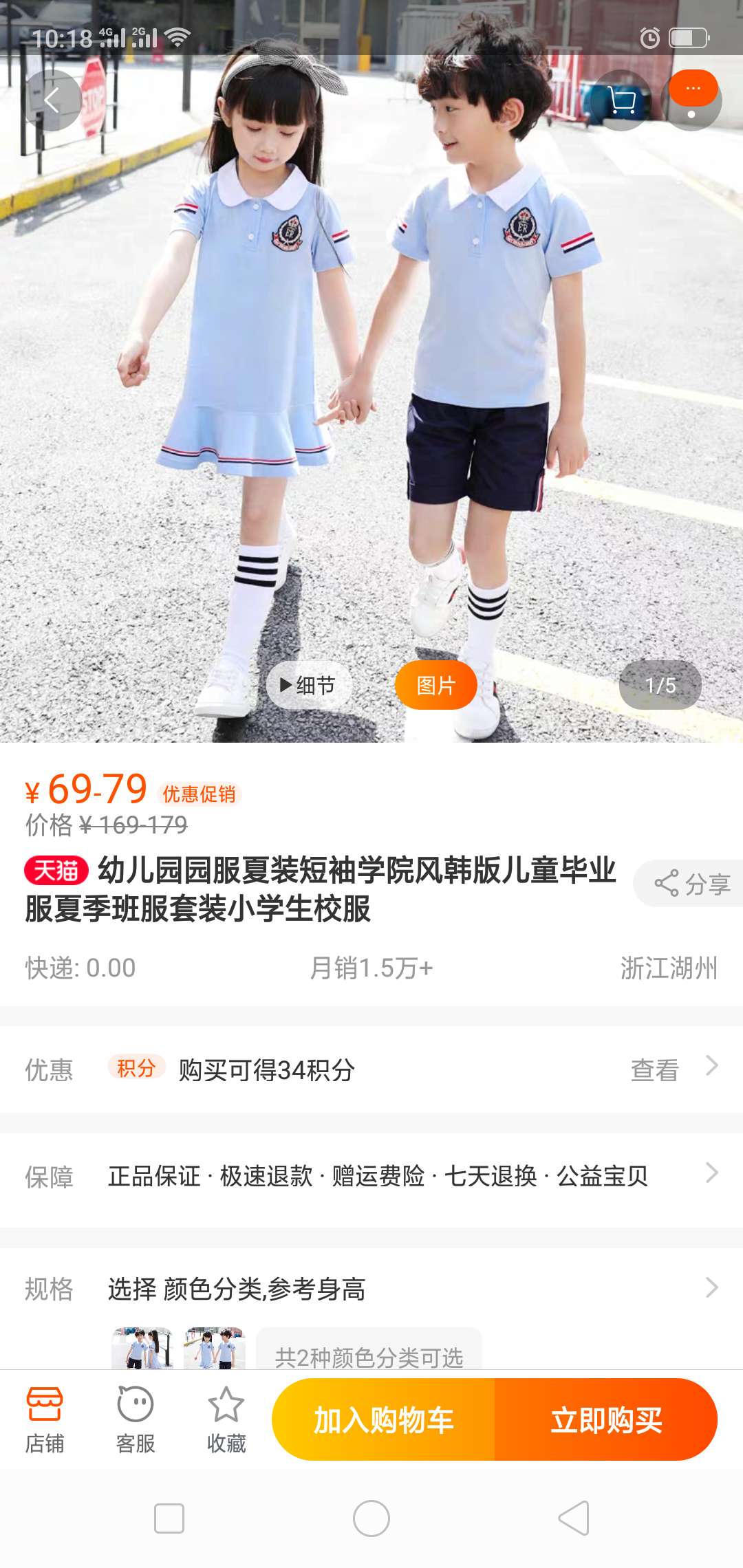Open the 保障 guarantee details row
The image size is (743, 1568).
[x=371, y=1176]
